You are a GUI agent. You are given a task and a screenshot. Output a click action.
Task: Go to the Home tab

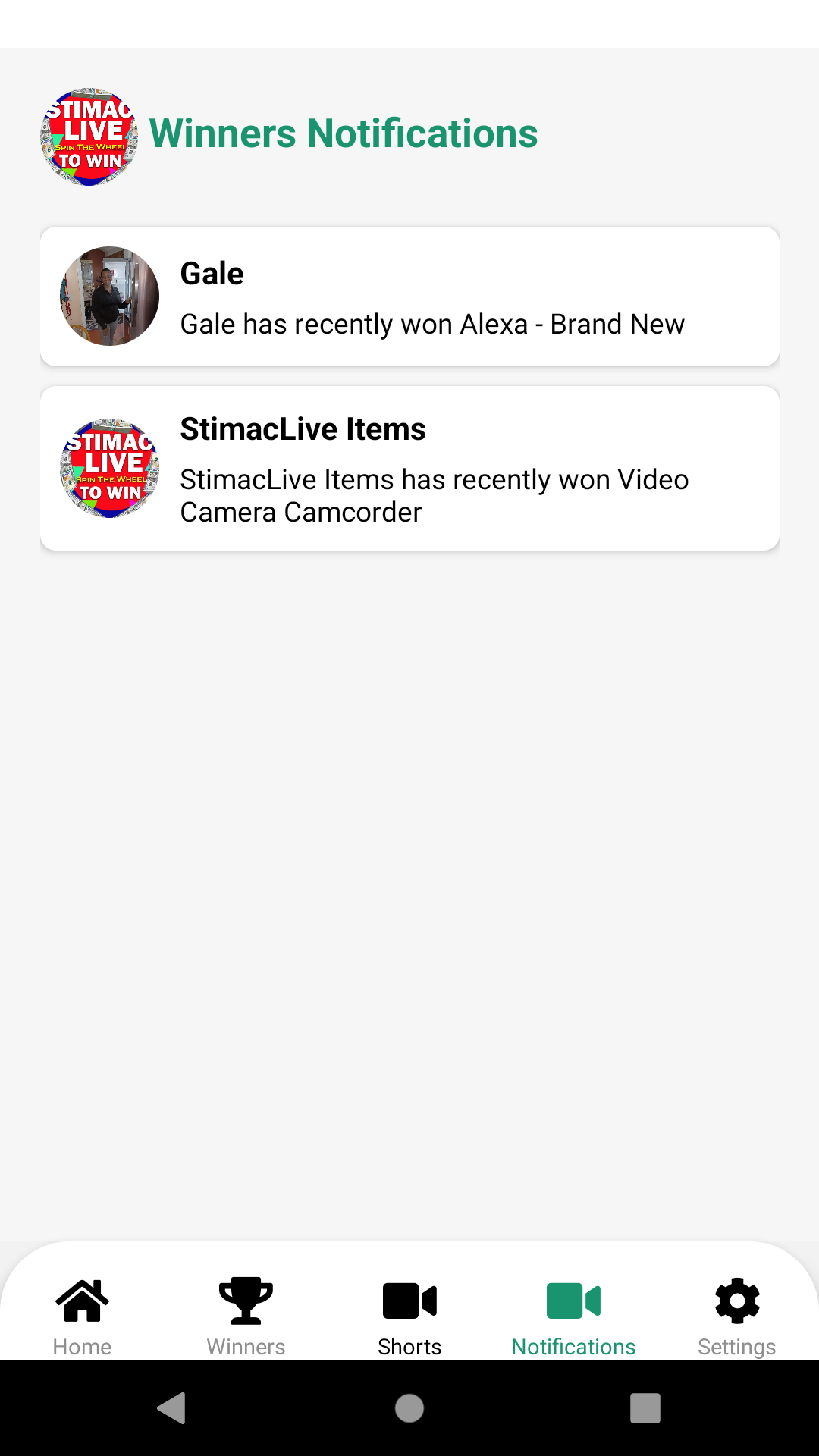[x=82, y=1316]
